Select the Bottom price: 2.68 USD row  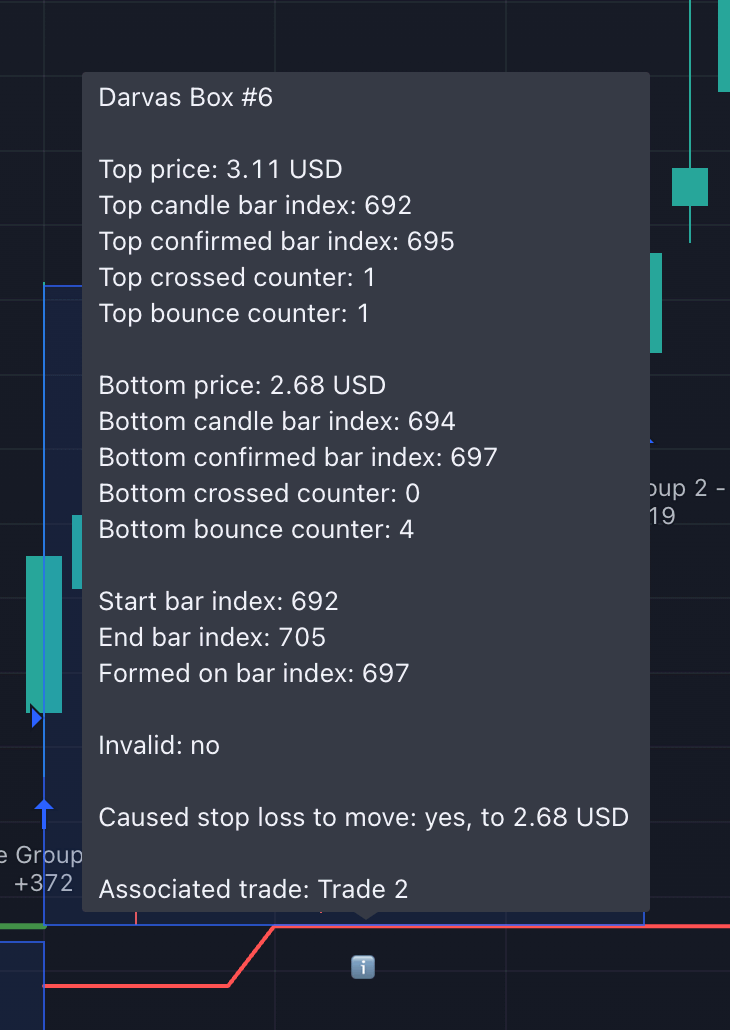[241, 385]
